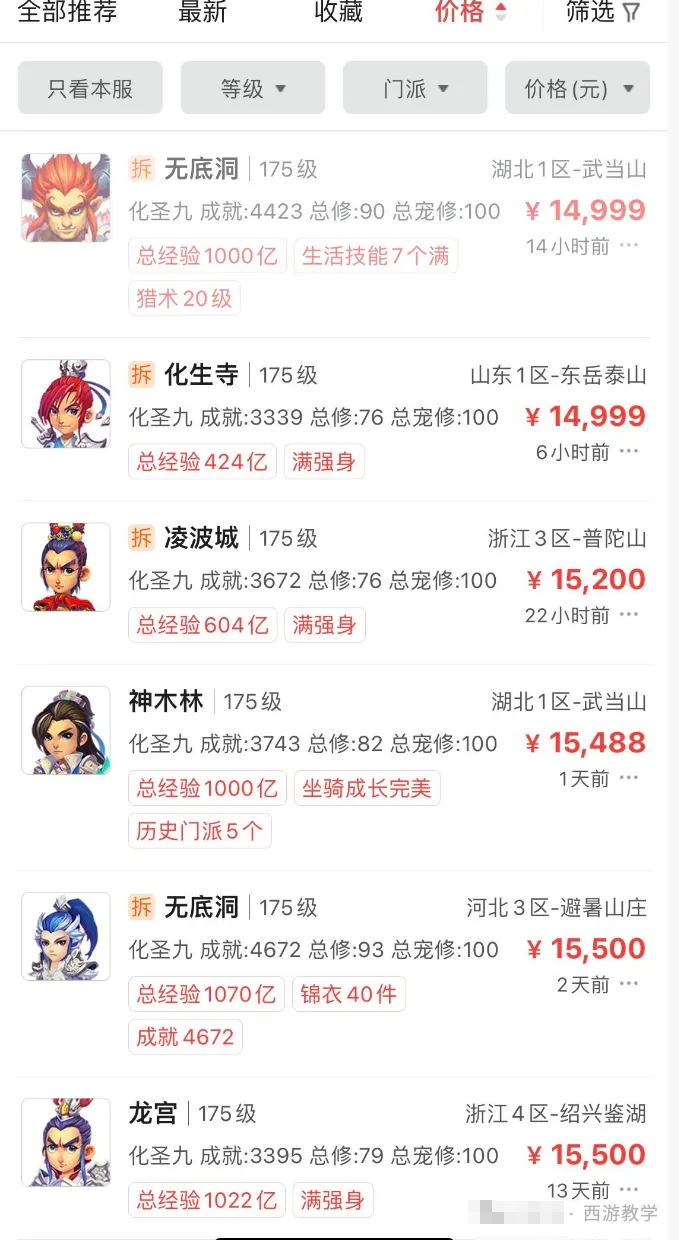The image size is (679, 1240).
Task: Enable the 只看本服 filter chip
Action: (90, 88)
